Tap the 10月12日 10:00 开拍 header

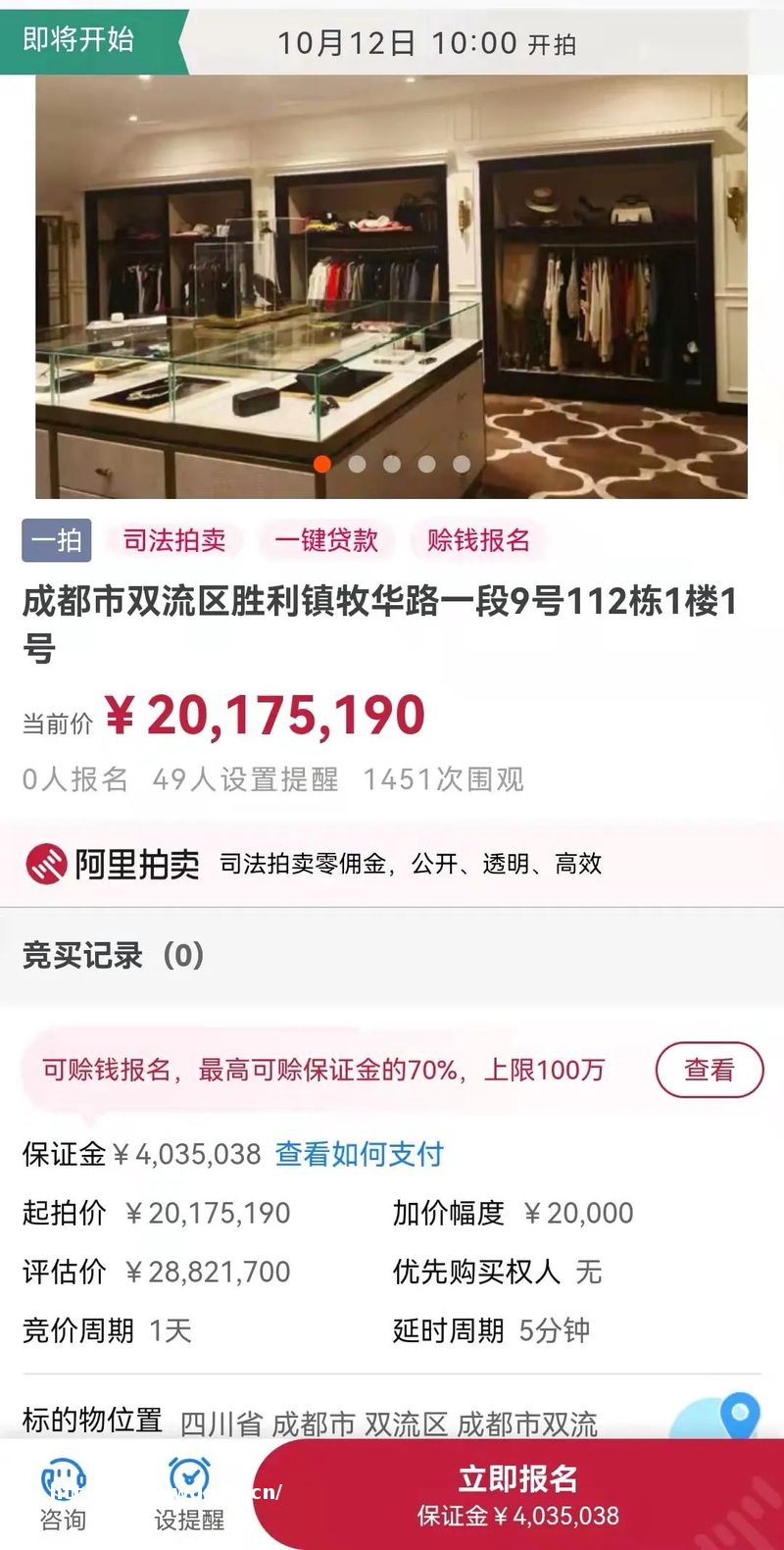click(x=428, y=42)
